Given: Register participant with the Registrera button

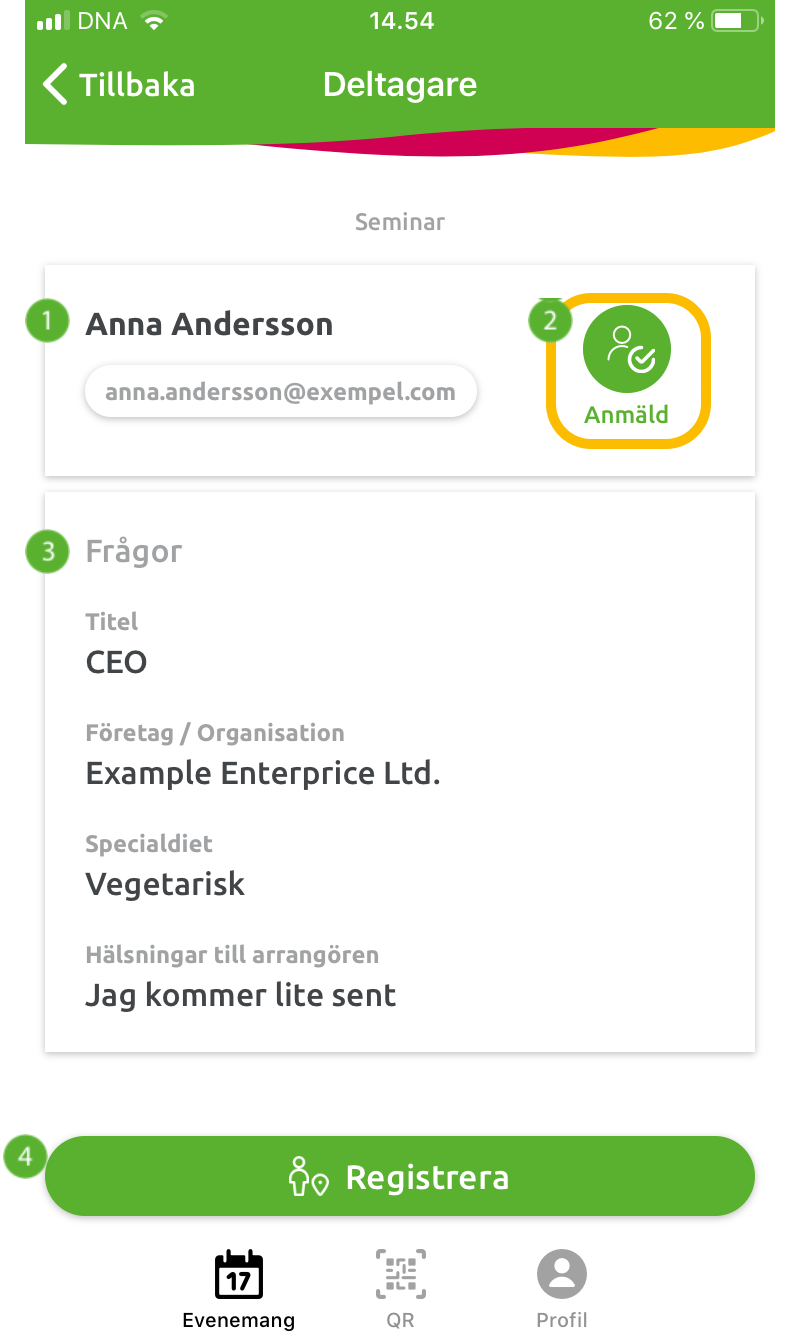Looking at the screenshot, I should pos(400,1177).
